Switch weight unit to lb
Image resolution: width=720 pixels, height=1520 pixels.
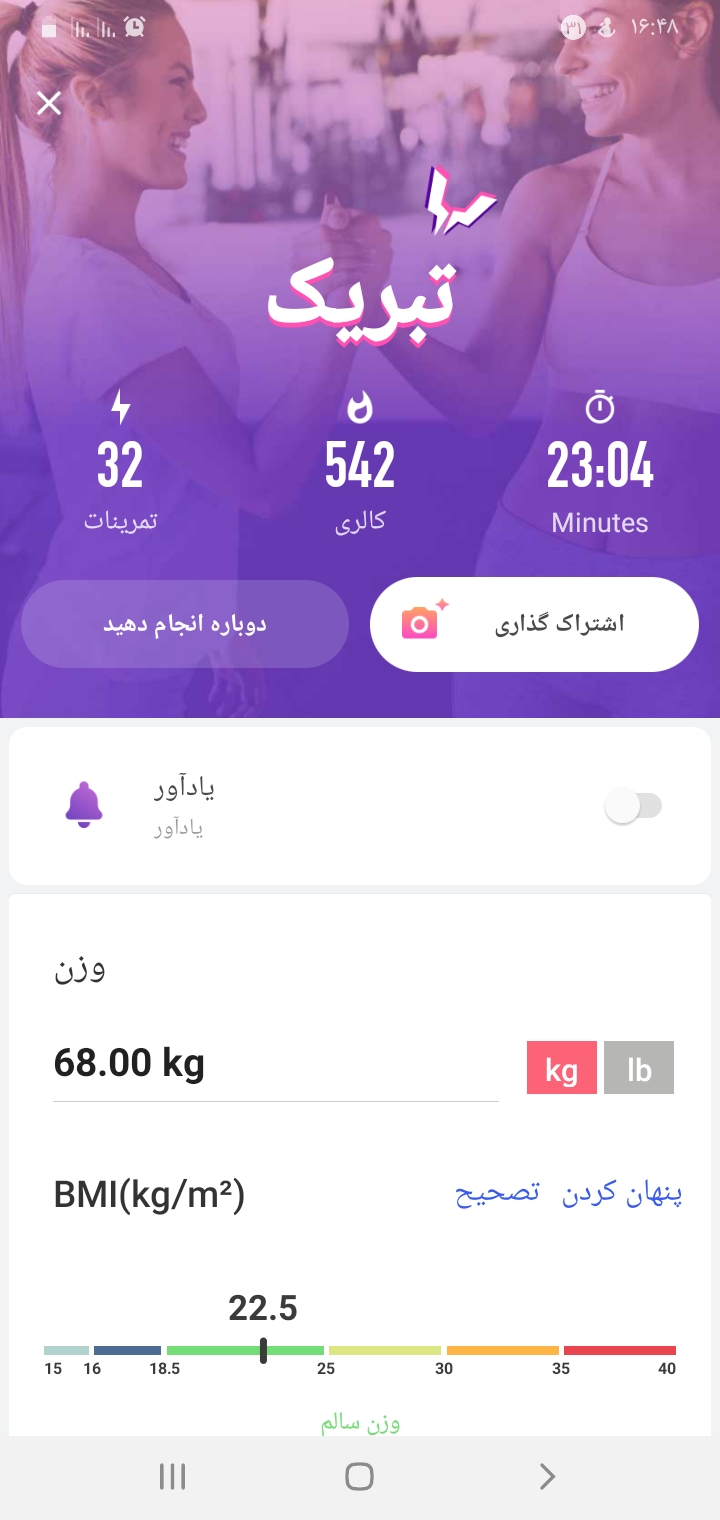tap(639, 1068)
